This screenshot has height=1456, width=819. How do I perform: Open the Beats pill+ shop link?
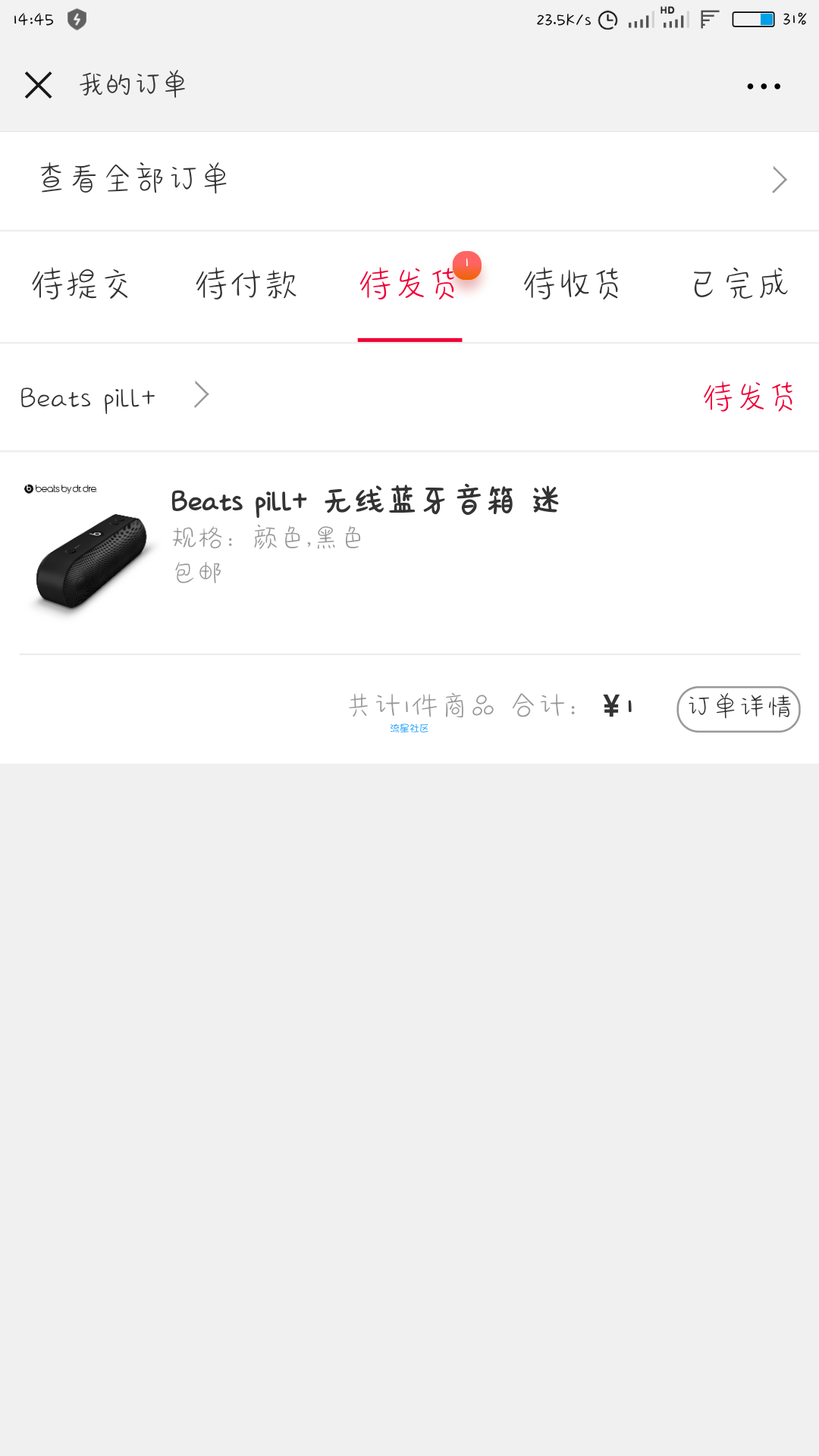tap(114, 397)
